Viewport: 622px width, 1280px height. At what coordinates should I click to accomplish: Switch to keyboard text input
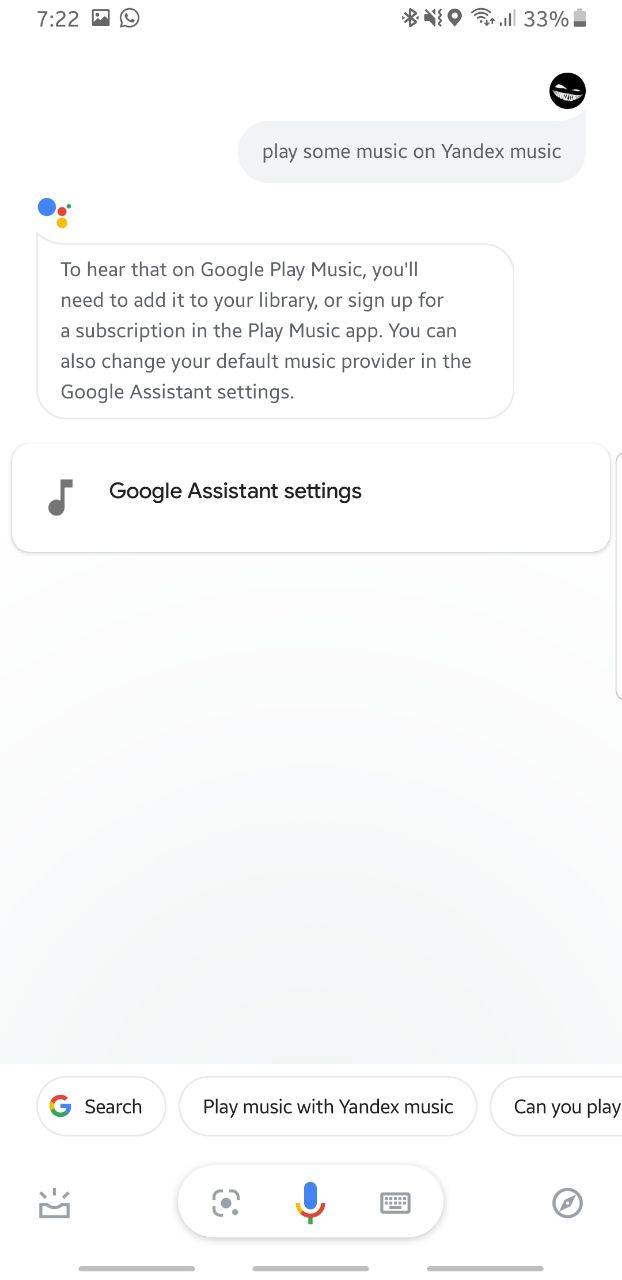pyautogui.click(x=395, y=1202)
